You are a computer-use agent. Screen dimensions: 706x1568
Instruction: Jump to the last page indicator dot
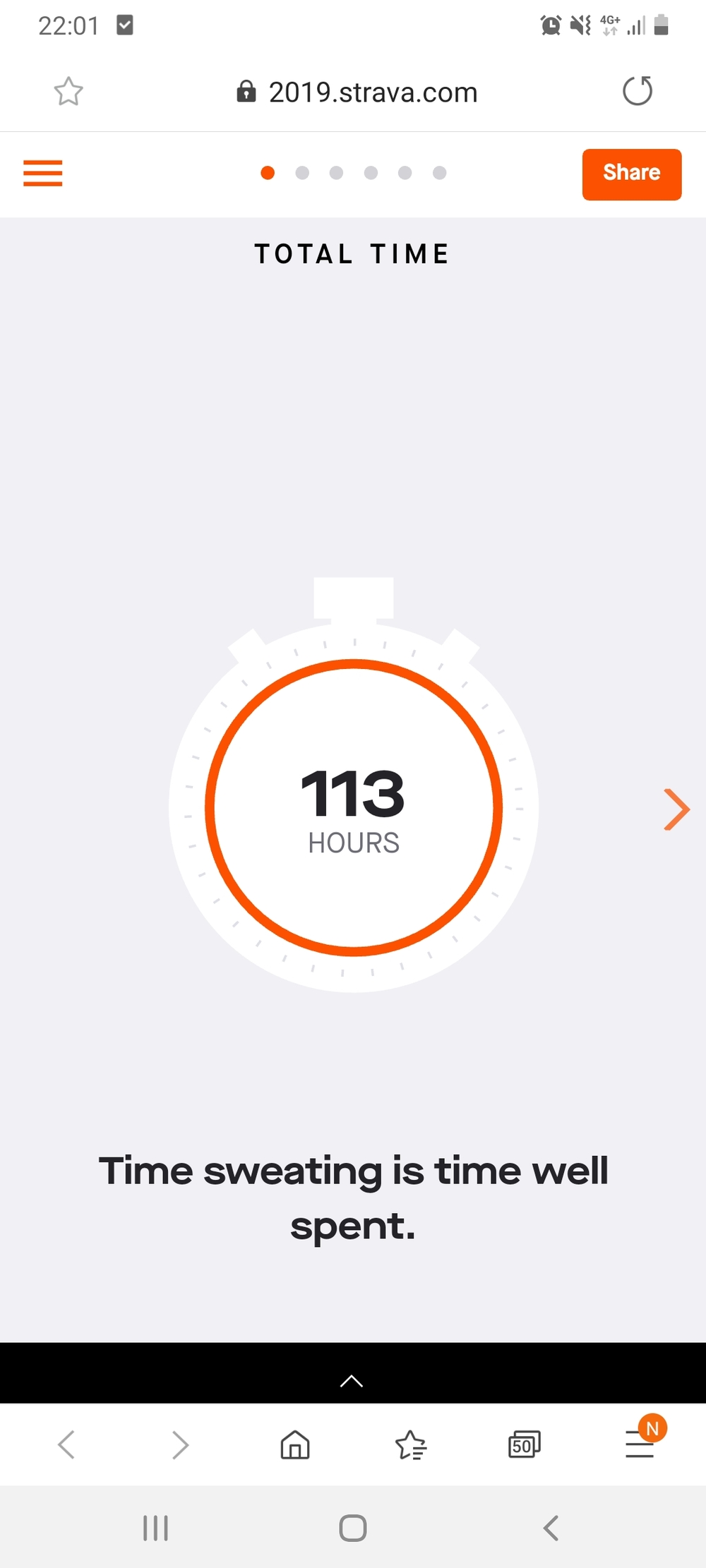click(439, 173)
